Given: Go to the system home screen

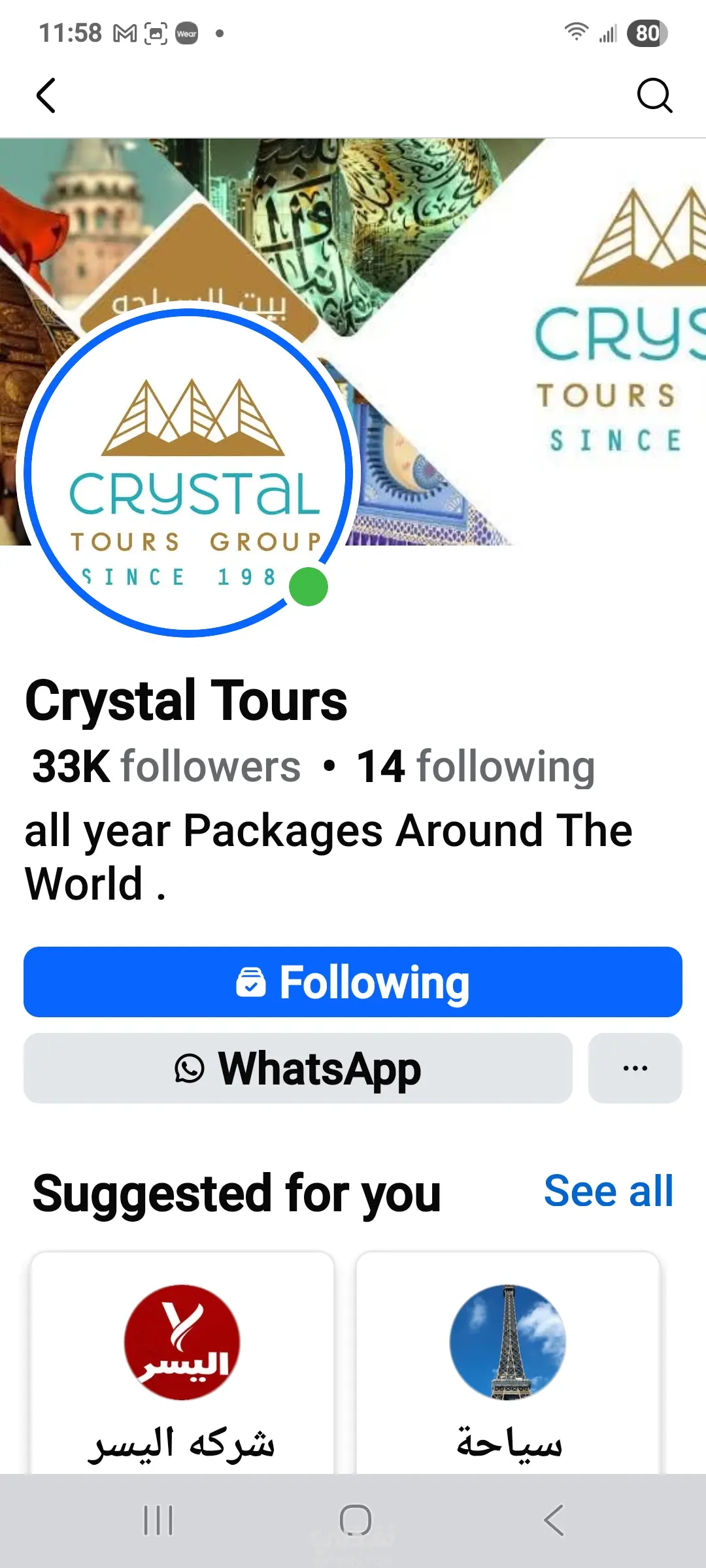Looking at the screenshot, I should tap(355, 1520).
